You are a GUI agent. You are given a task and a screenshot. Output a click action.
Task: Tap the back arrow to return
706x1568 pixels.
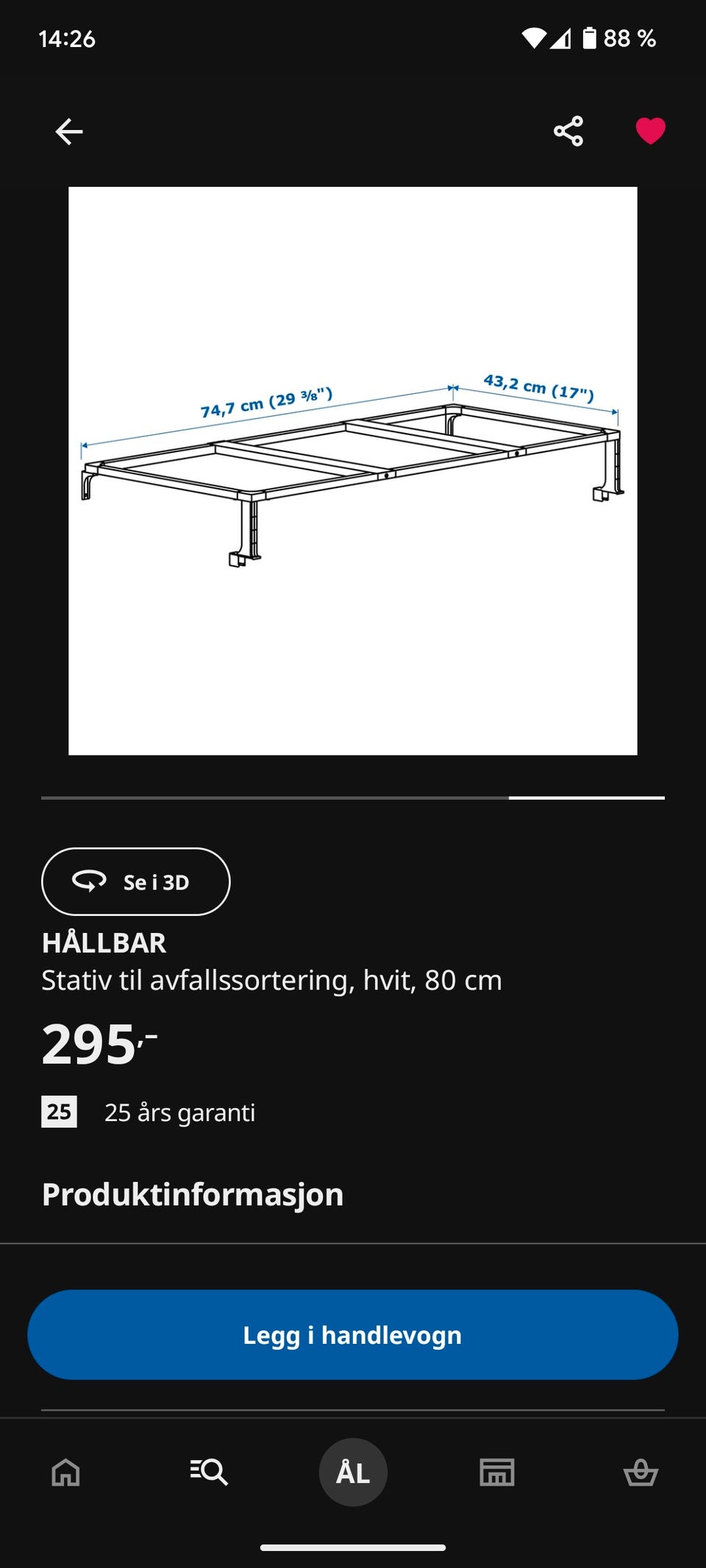pos(69,131)
